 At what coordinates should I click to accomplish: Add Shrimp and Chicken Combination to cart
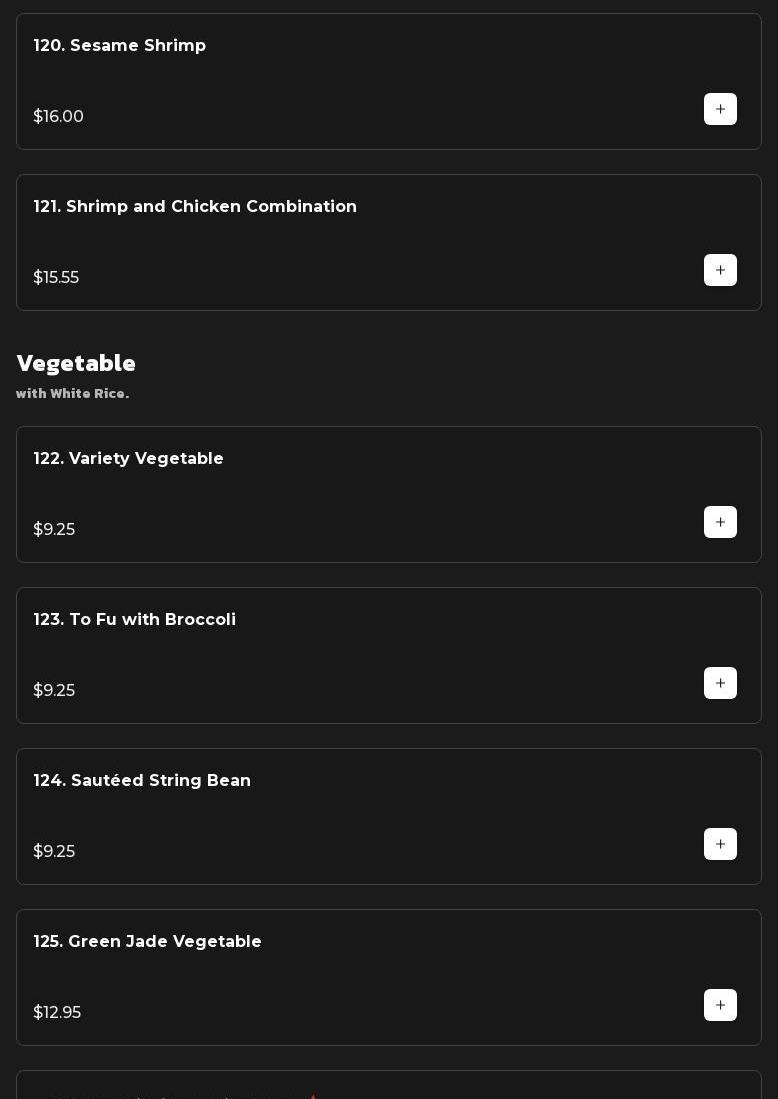pyautogui.click(x=720, y=270)
